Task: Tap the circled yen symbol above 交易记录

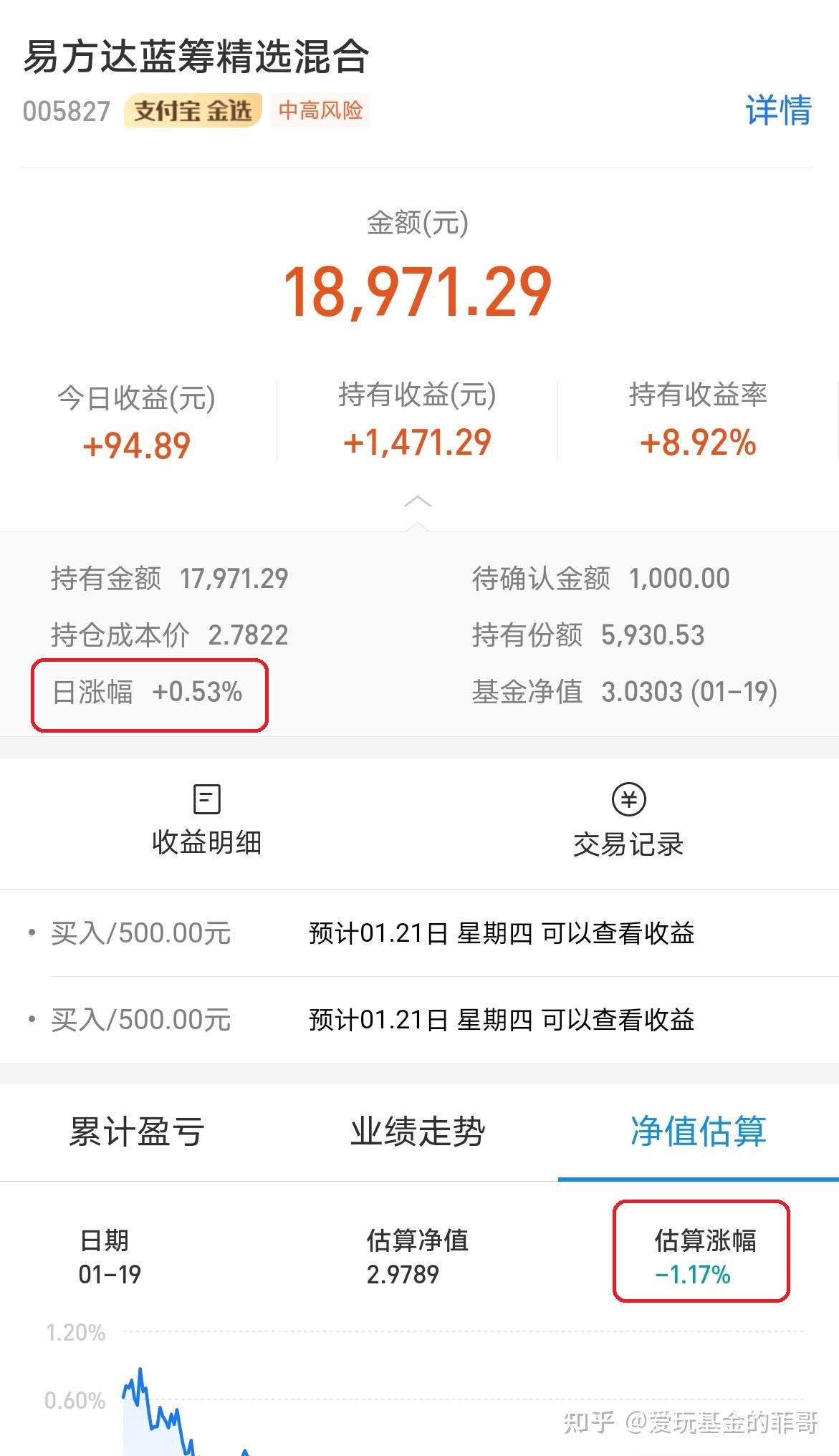Action: click(x=631, y=797)
